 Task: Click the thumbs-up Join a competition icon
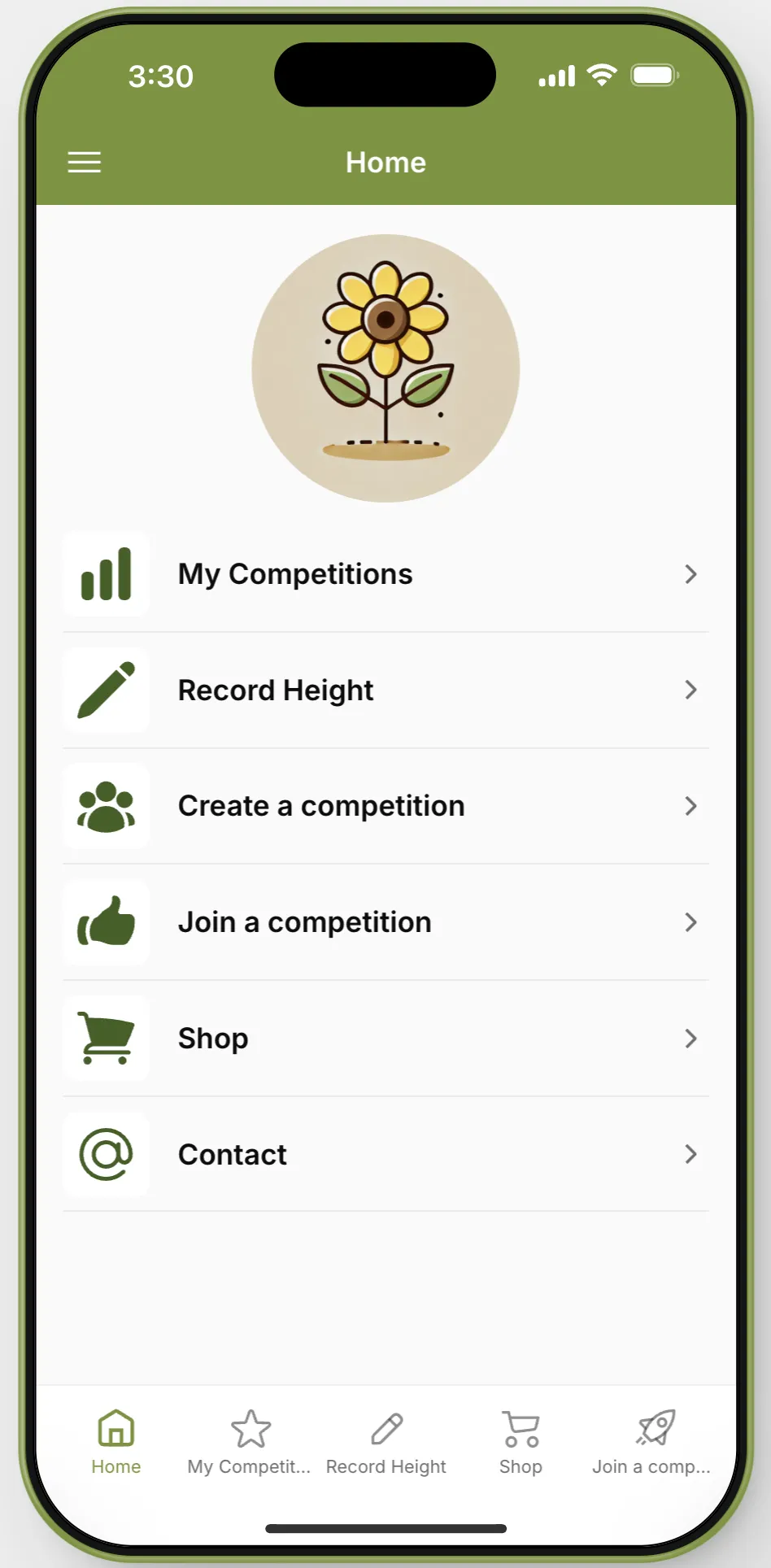pos(107,922)
